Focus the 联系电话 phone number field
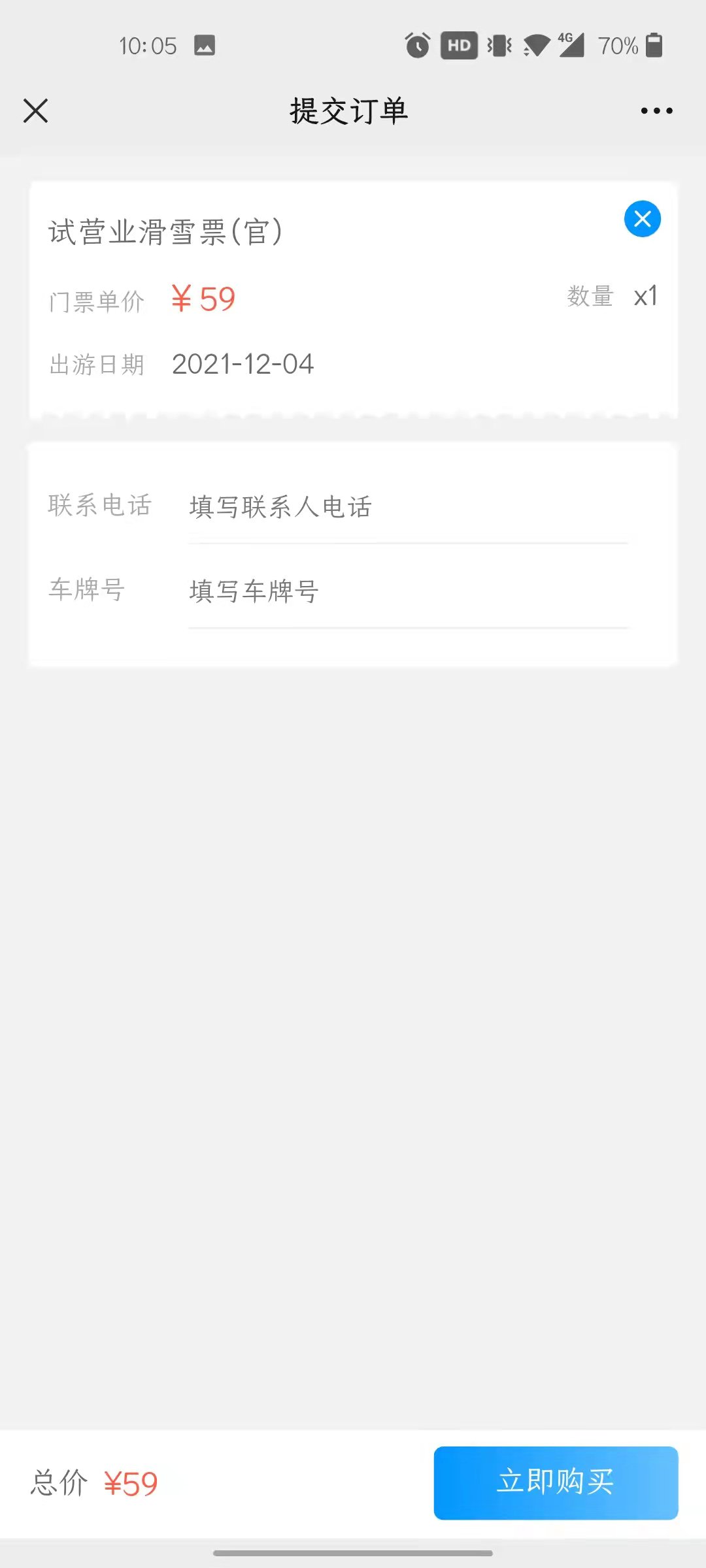Screen dimensions: 706x1568 click(x=408, y=508)
